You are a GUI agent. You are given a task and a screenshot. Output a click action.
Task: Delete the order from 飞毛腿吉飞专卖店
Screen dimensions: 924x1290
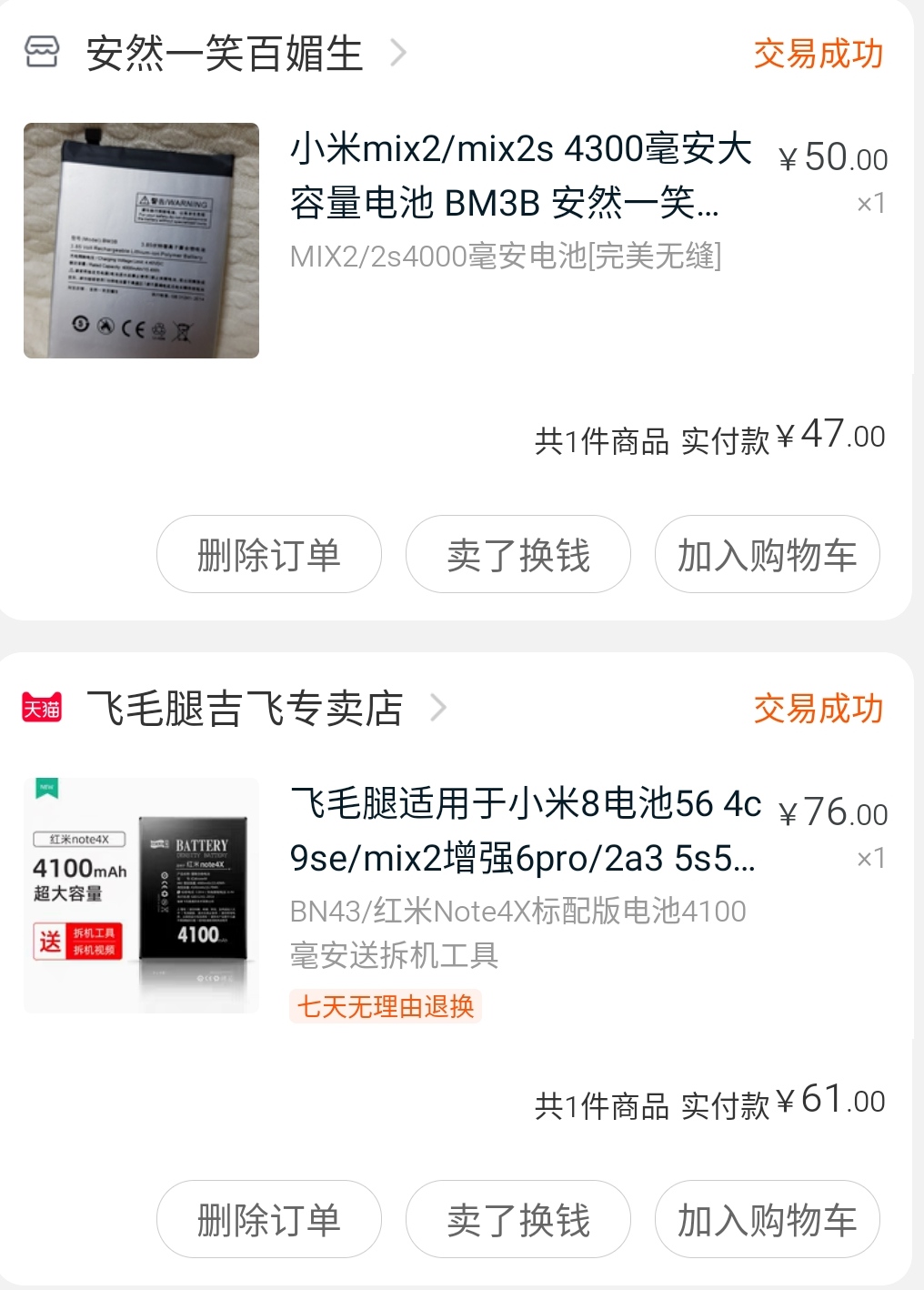coord(269,1220)
